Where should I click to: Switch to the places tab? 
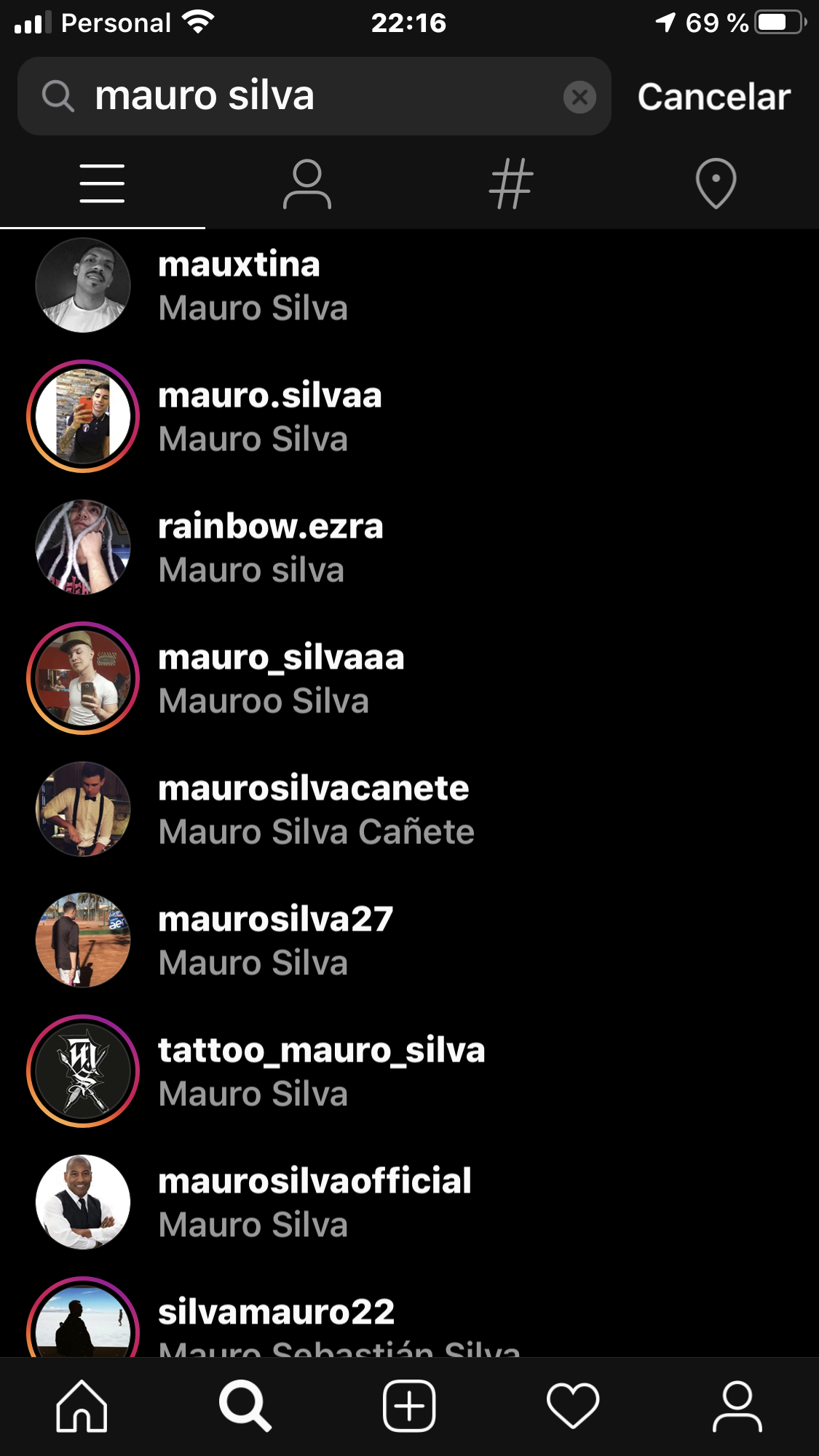[716, 183]
